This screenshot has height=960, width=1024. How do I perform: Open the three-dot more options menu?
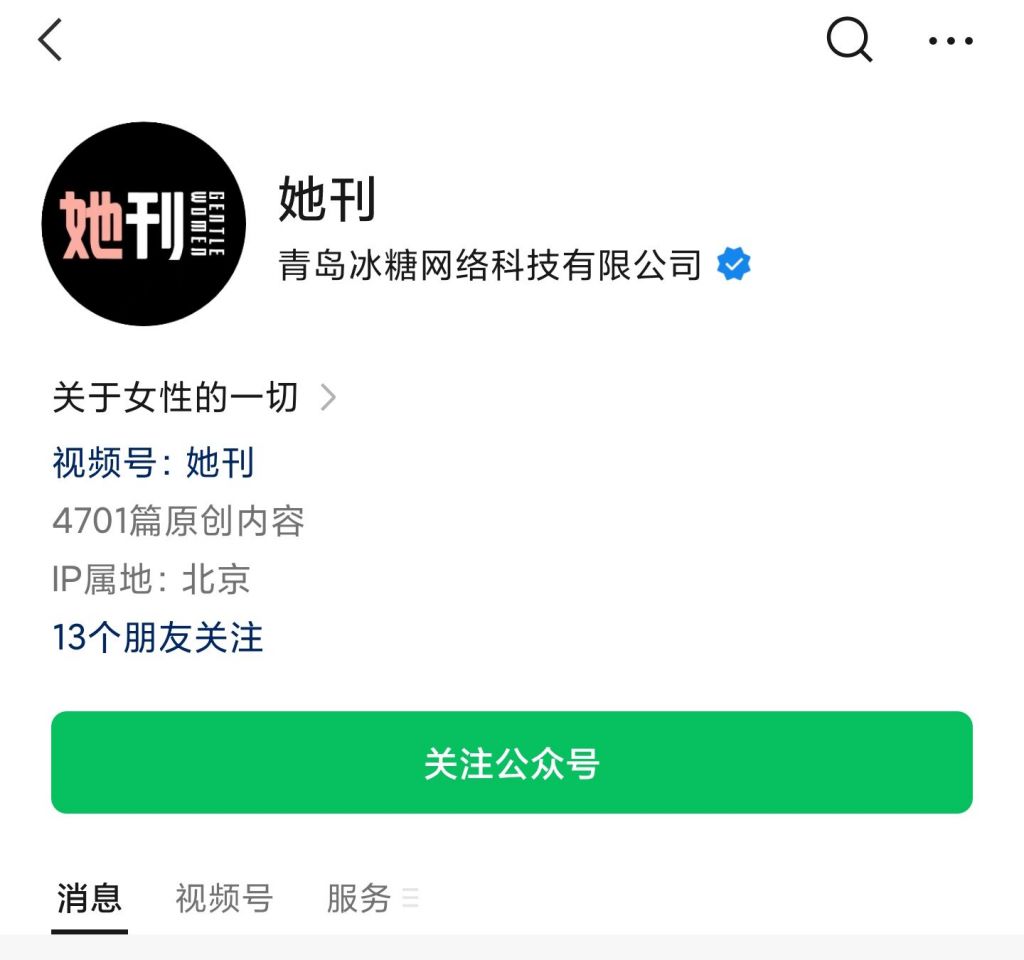[x=950, y=41]
